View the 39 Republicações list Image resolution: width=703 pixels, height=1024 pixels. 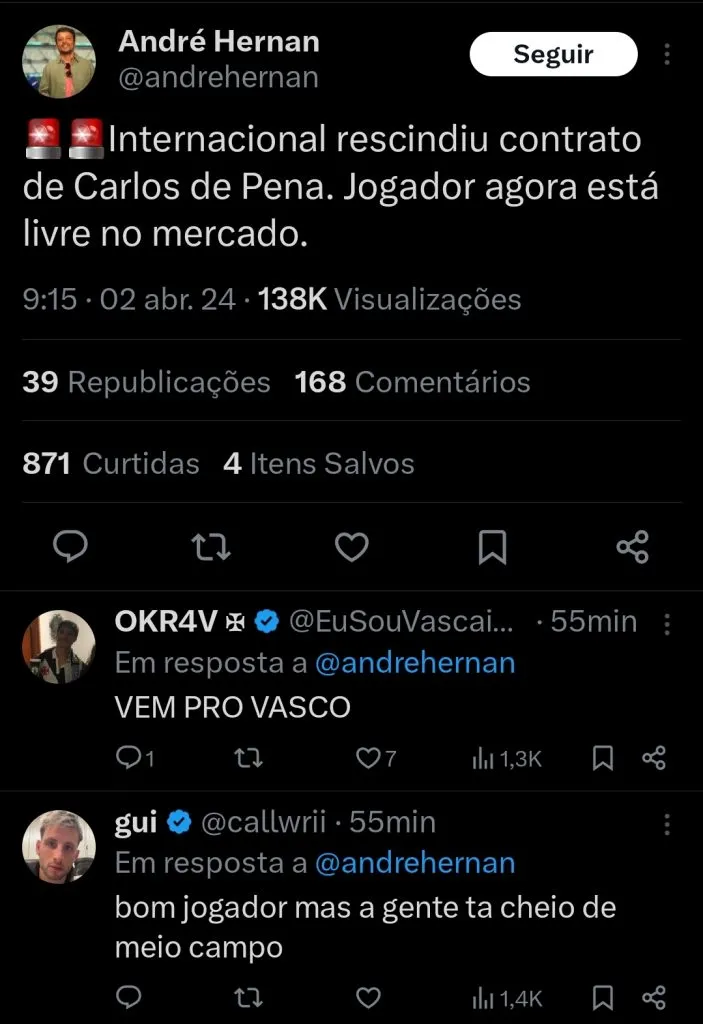pyautogui.click(x=146, y=382)
